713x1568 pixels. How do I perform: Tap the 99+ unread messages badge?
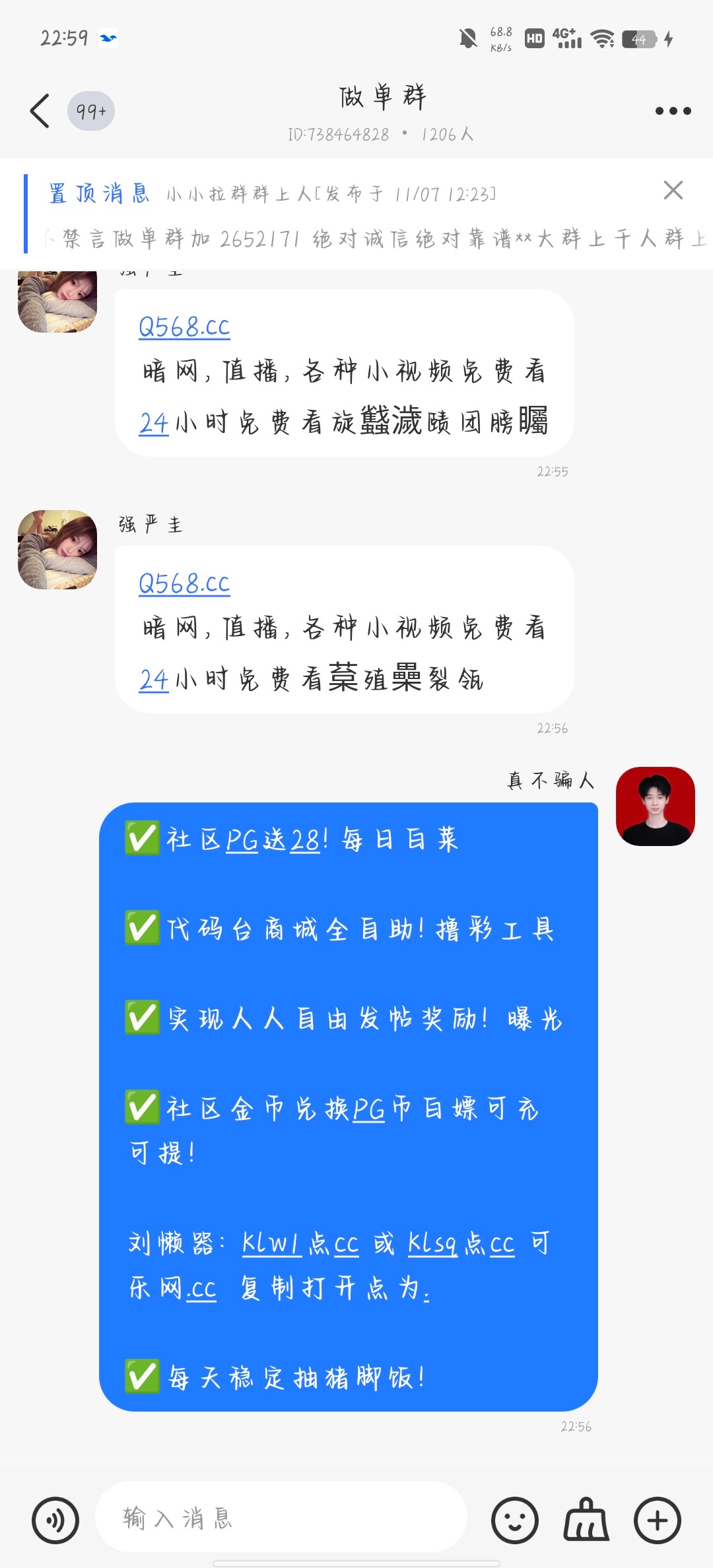point(92,111)
